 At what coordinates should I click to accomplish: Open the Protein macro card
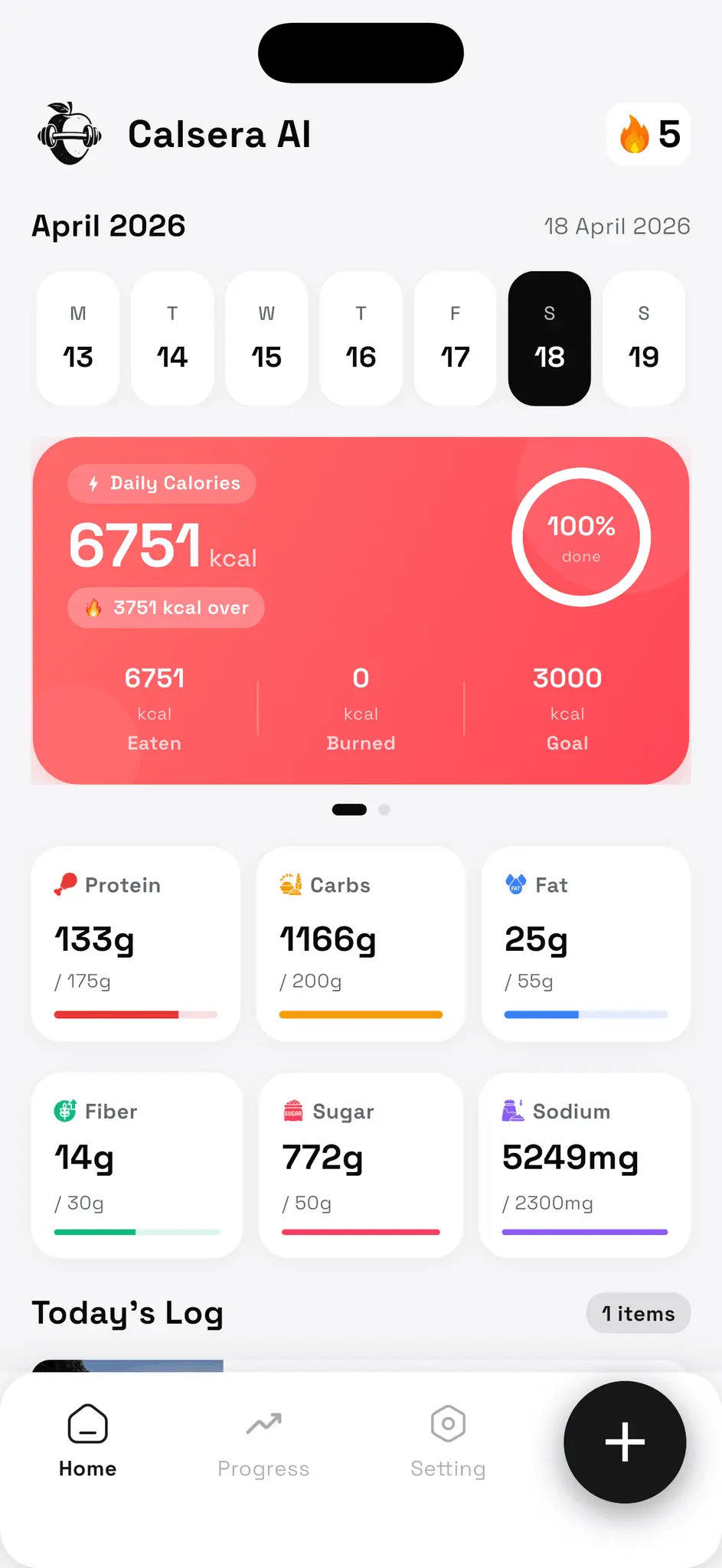point(136,943)
